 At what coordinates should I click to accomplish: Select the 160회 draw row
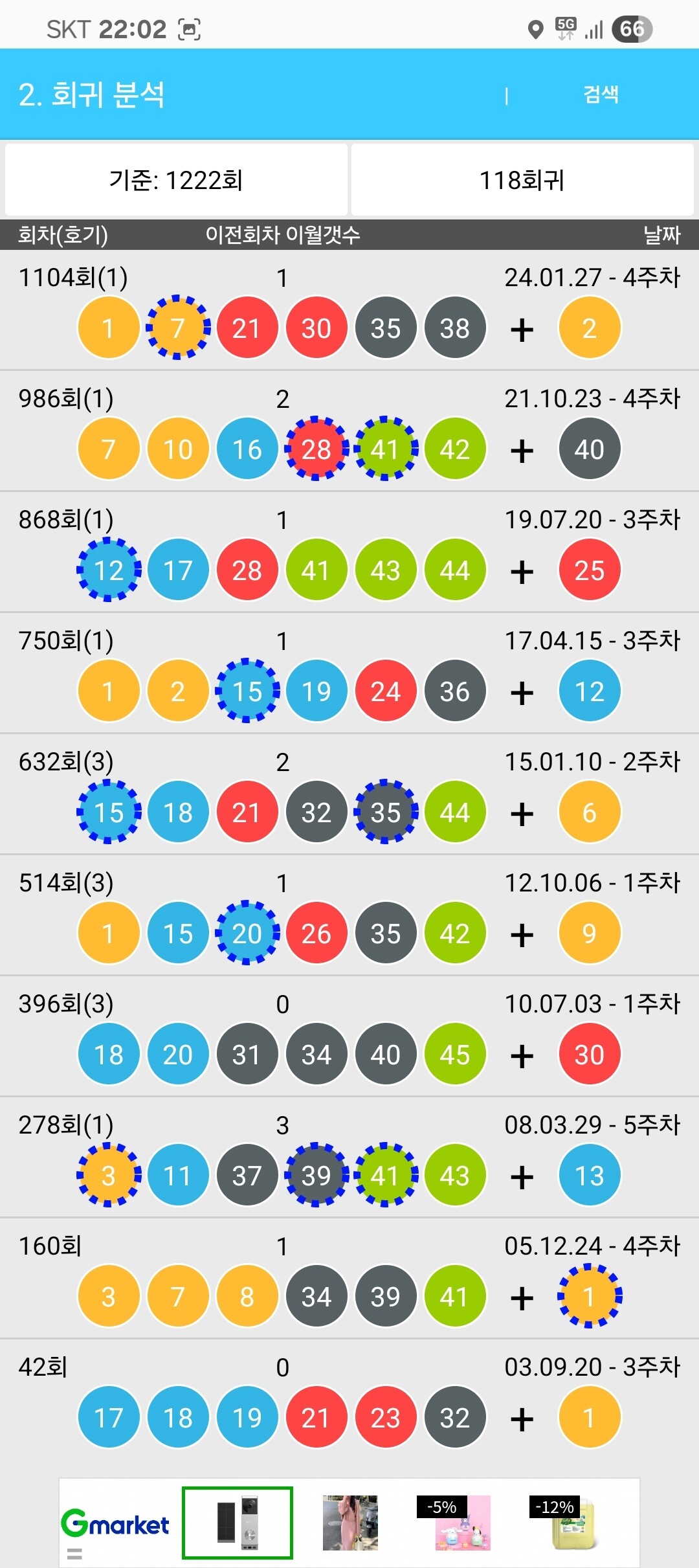coord(349,1279)
